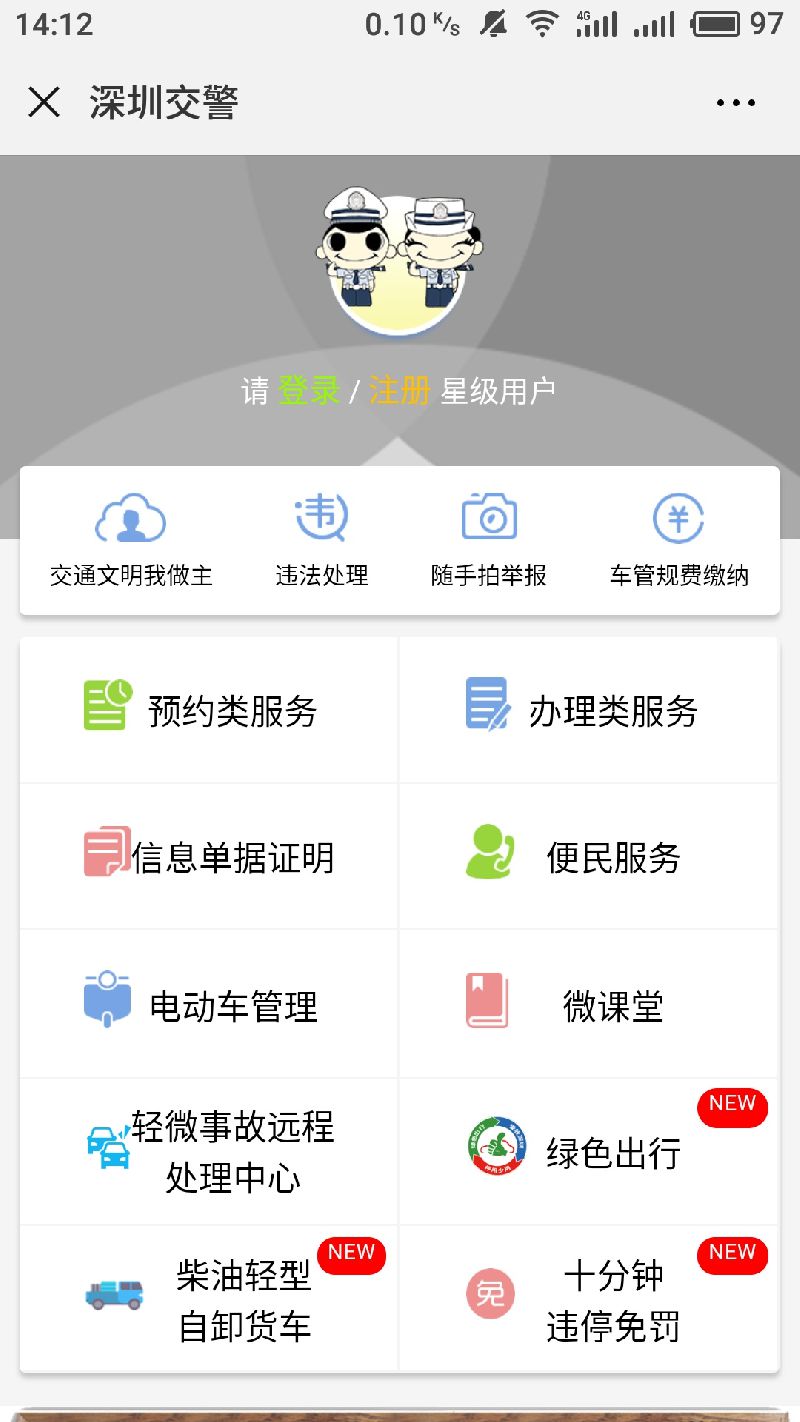Screen dimensions: 800x1422
Task: Open 随手拍举报
Action: [489, 541]
